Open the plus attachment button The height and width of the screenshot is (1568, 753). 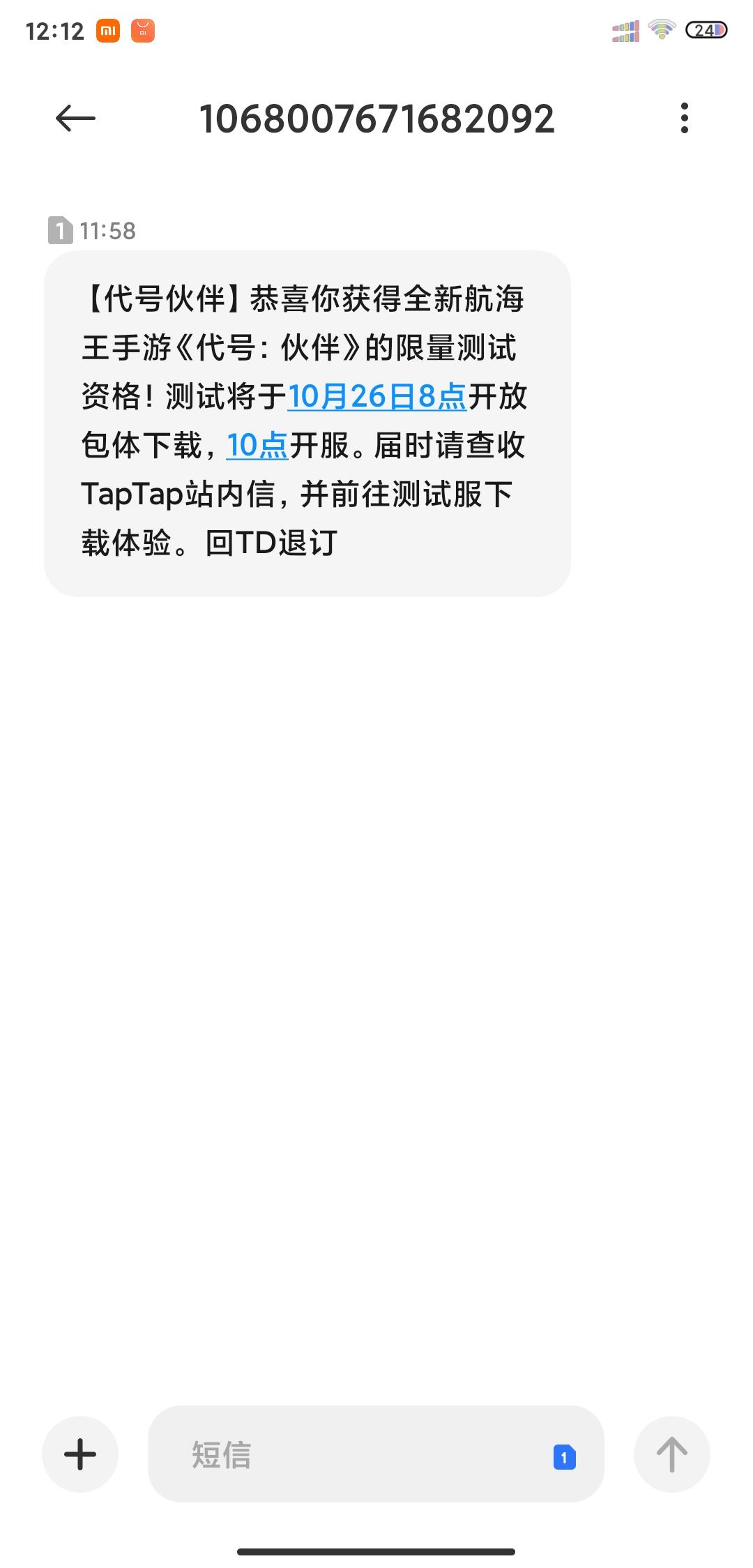[x=80, y=1454]
